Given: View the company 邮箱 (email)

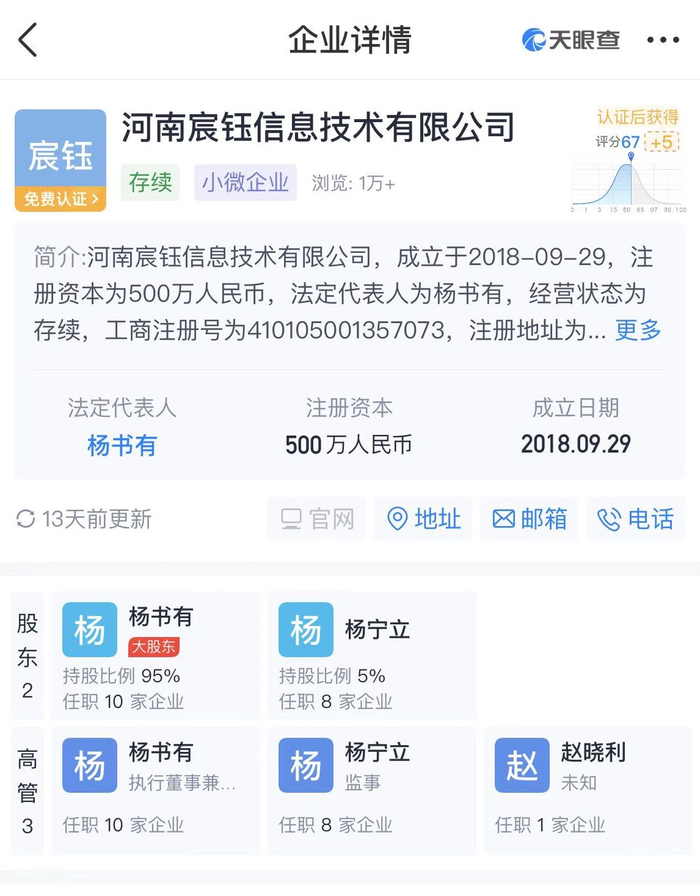Looking at the screenshot, I should [531, 519].
